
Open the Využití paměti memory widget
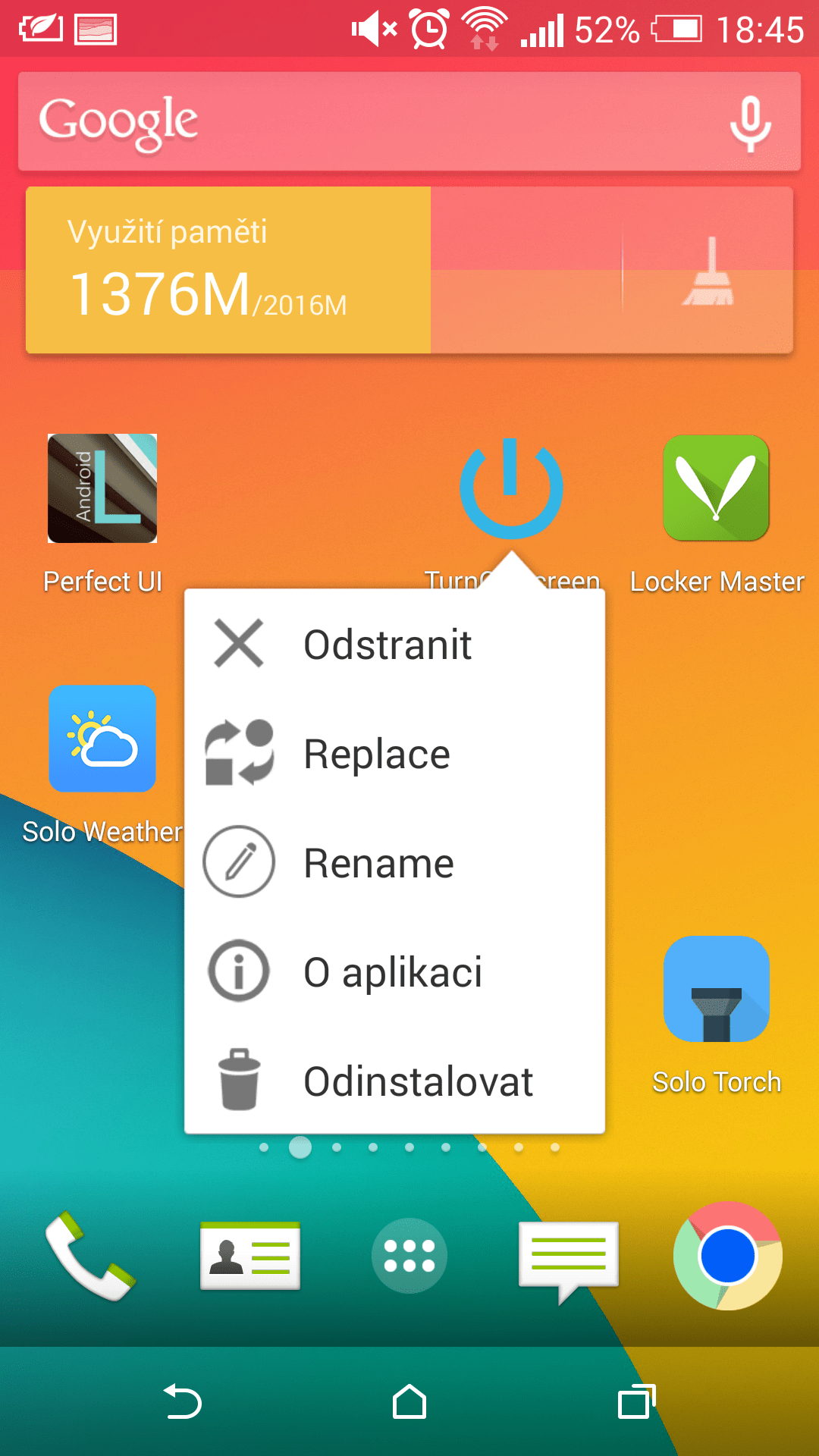pos(228,270)
